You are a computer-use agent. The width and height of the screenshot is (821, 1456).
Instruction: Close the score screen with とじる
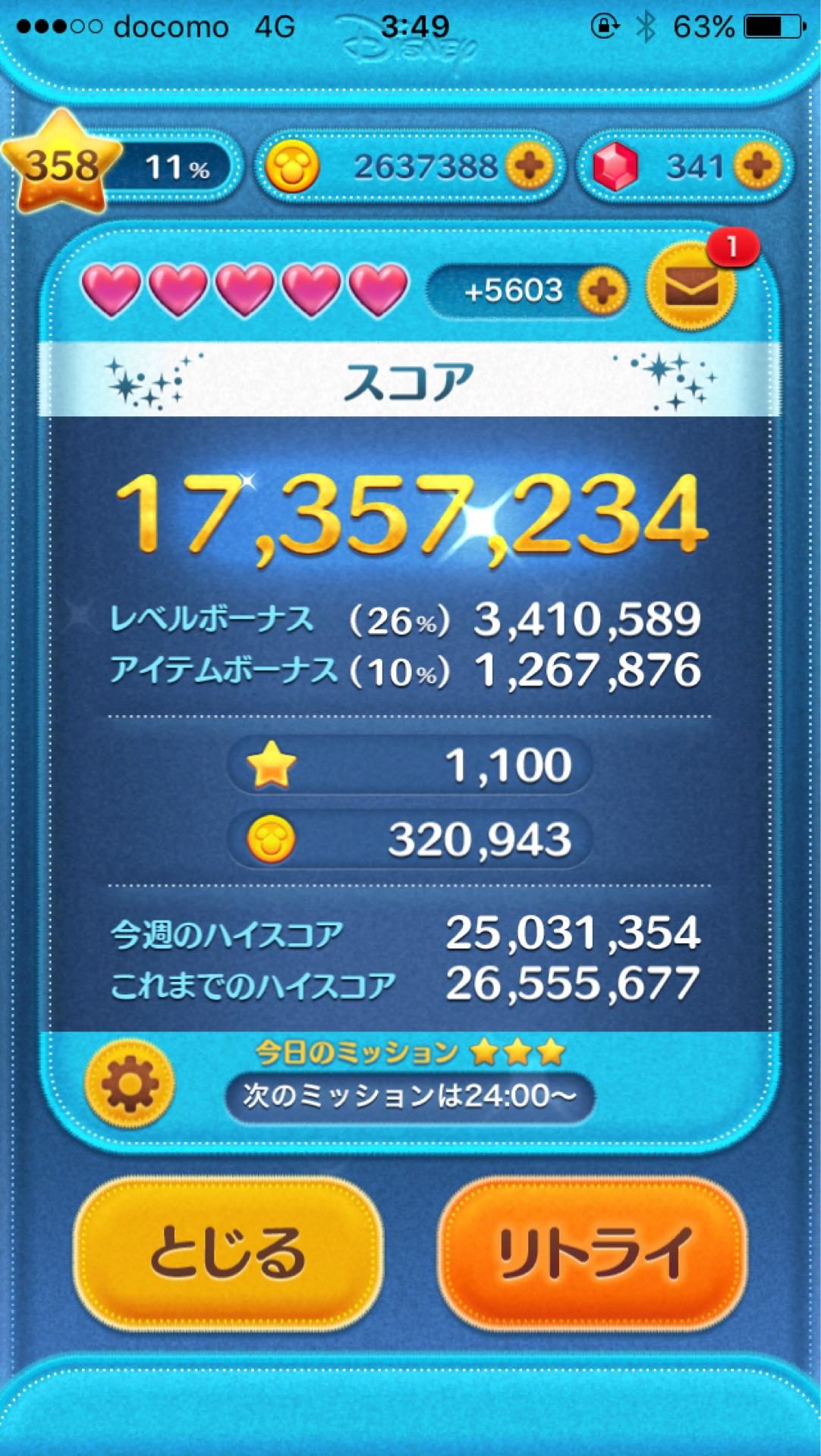pyautogui.click(x=228, y=1253)
